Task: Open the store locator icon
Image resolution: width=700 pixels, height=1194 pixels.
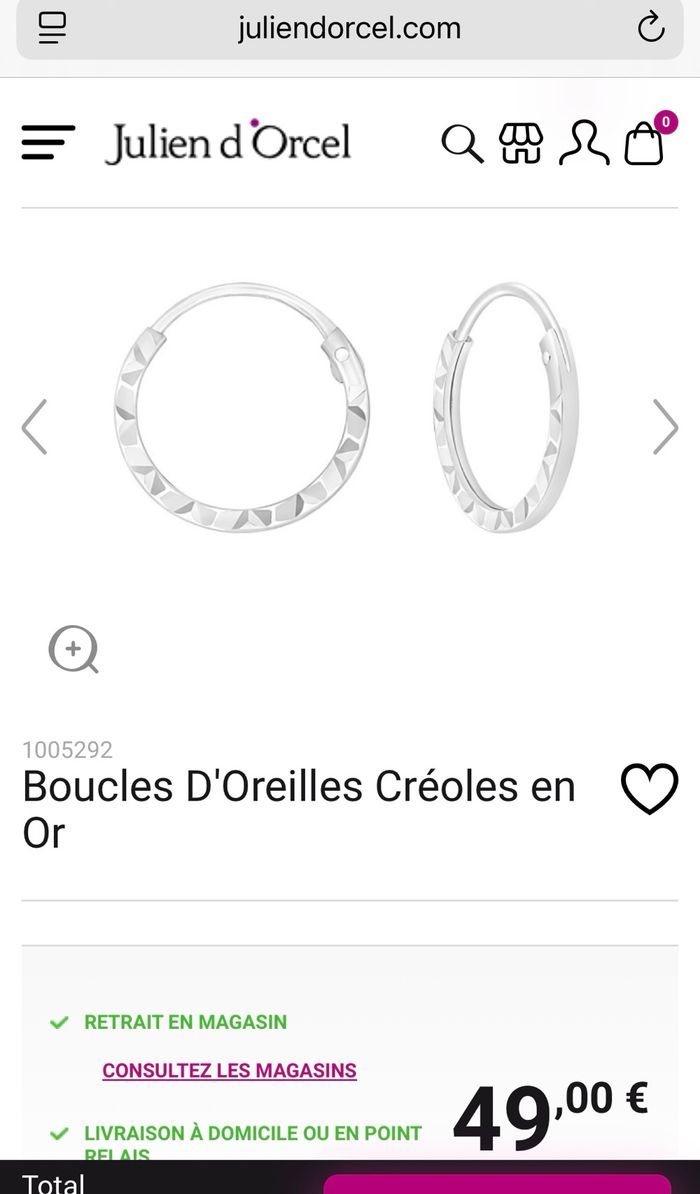Action: point(521,144)
